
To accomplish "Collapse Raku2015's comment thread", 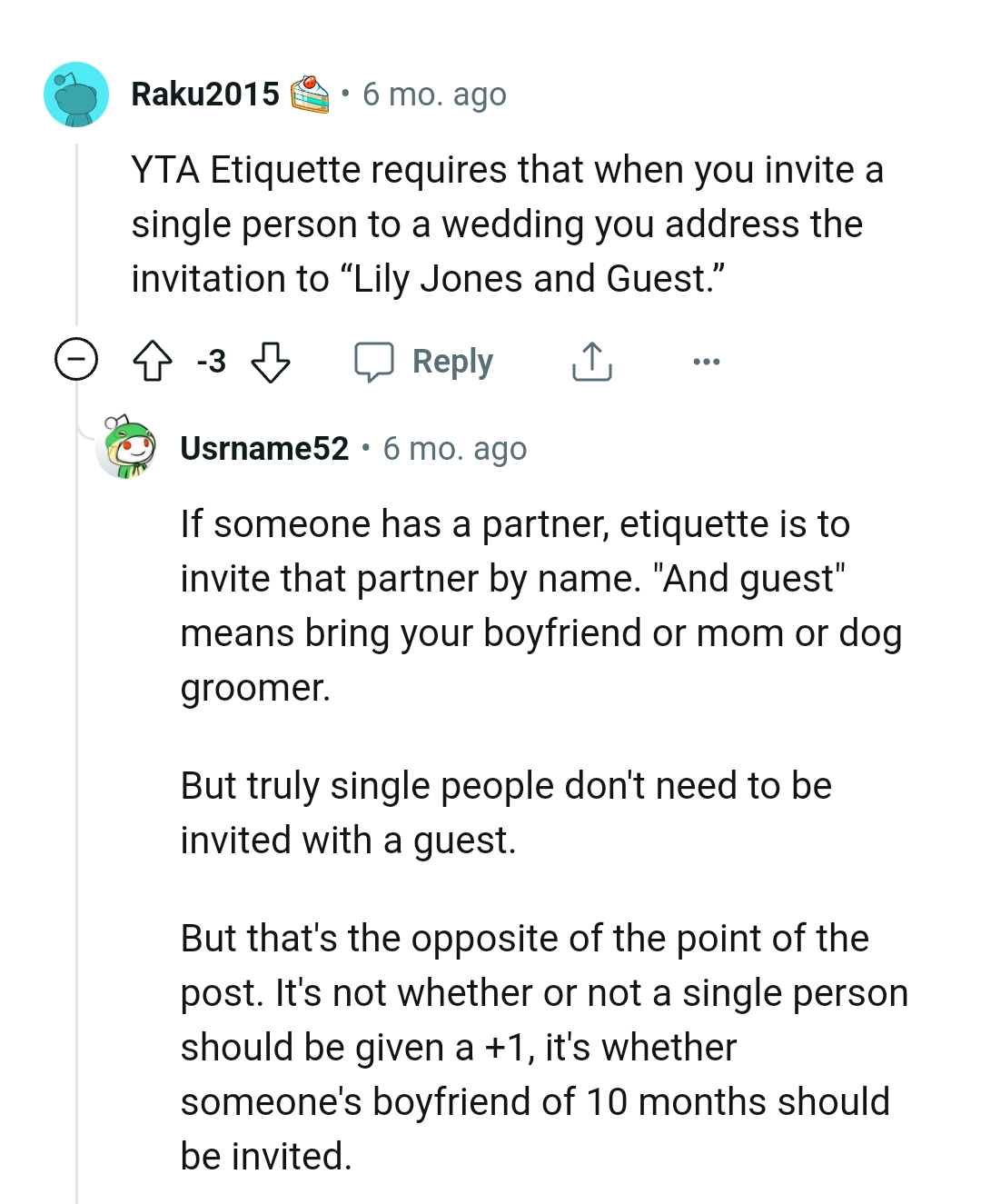I will pos(76,360).
